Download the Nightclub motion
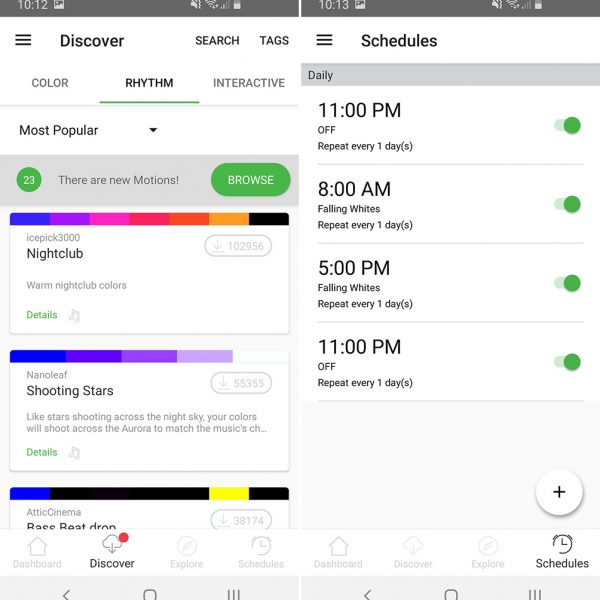This screenshot has width=600, height=600. click(238, 246)
